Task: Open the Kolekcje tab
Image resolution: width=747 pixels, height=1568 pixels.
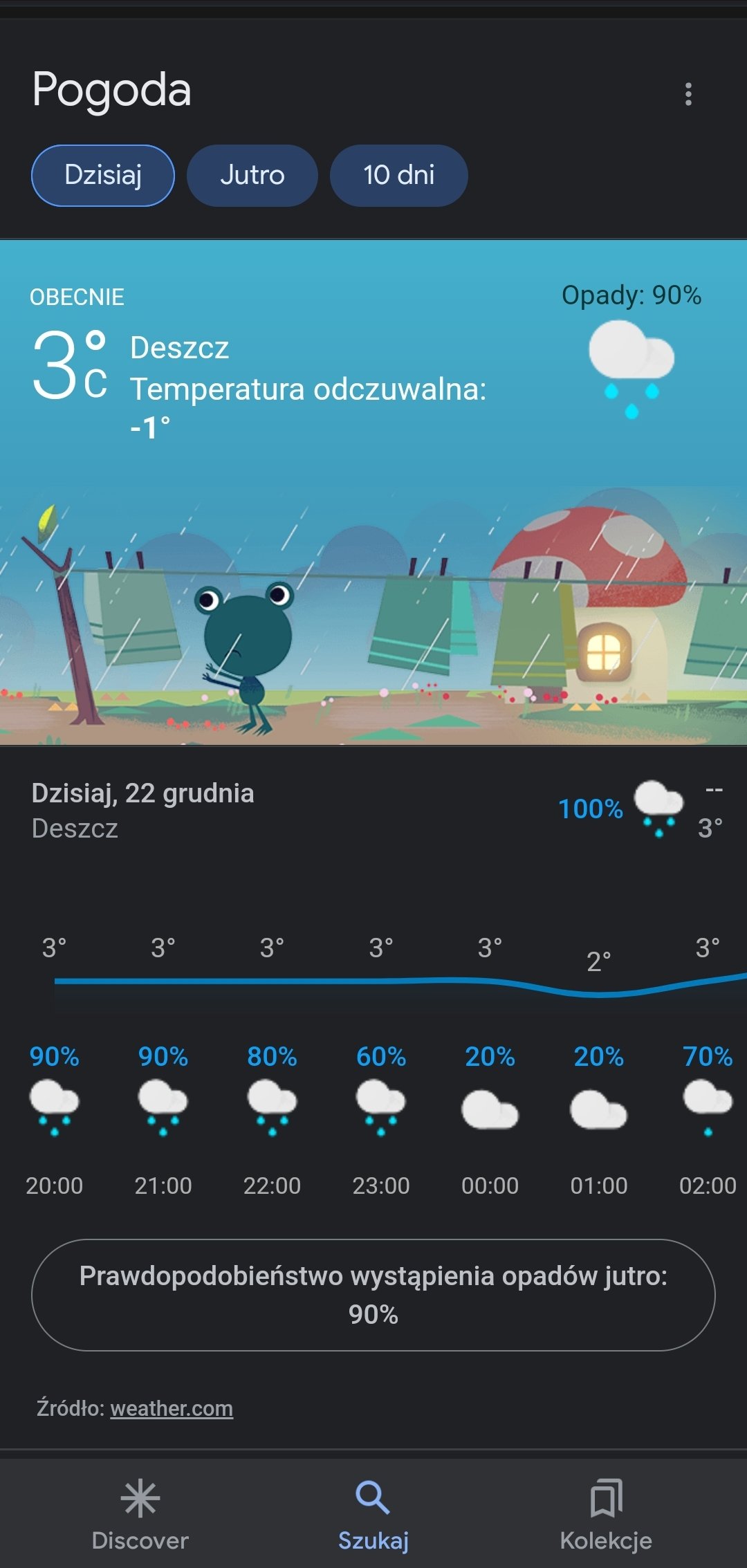Action: 606,1515
